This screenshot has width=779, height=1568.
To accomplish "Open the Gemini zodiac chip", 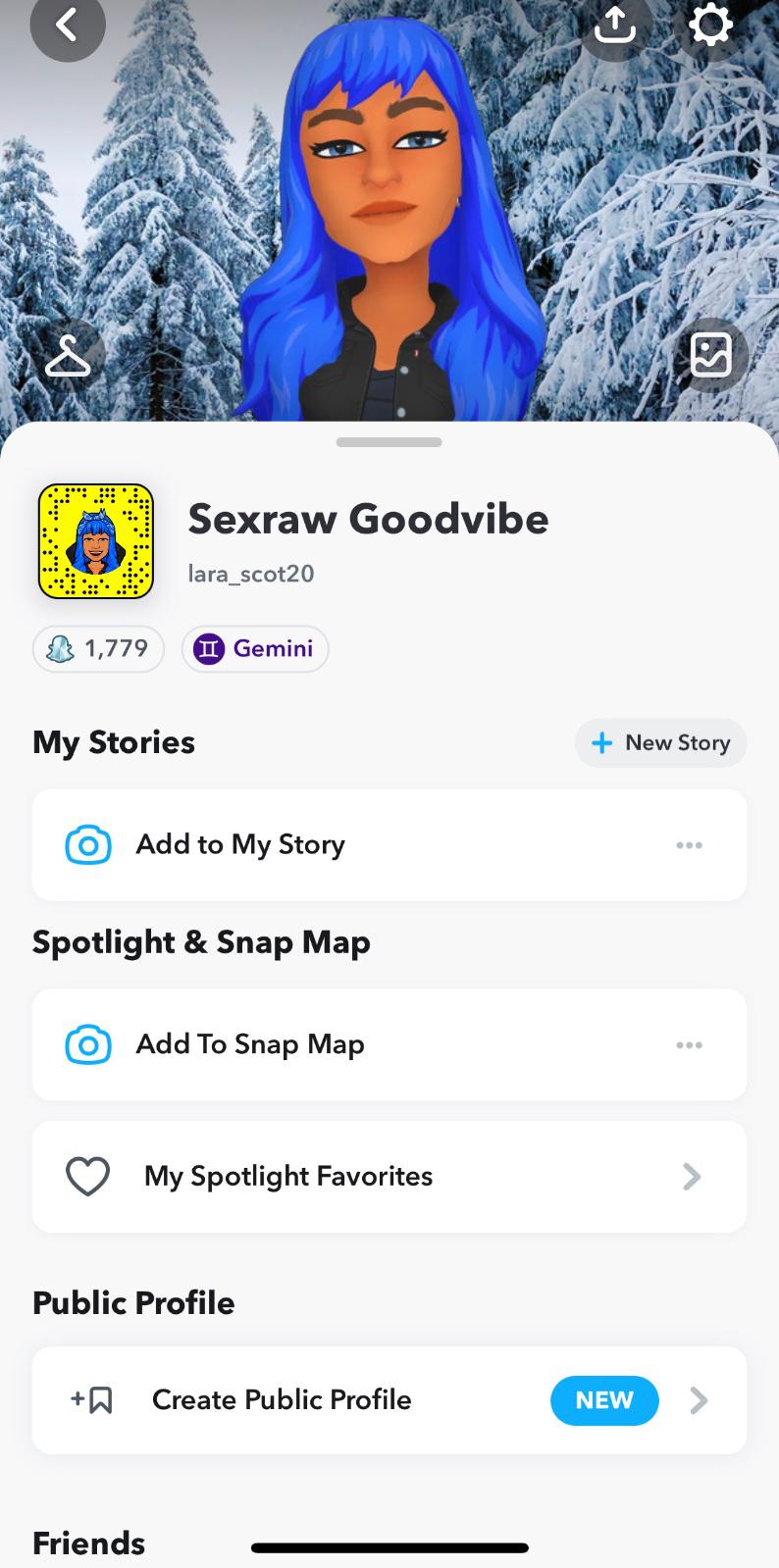I will 255,648.
